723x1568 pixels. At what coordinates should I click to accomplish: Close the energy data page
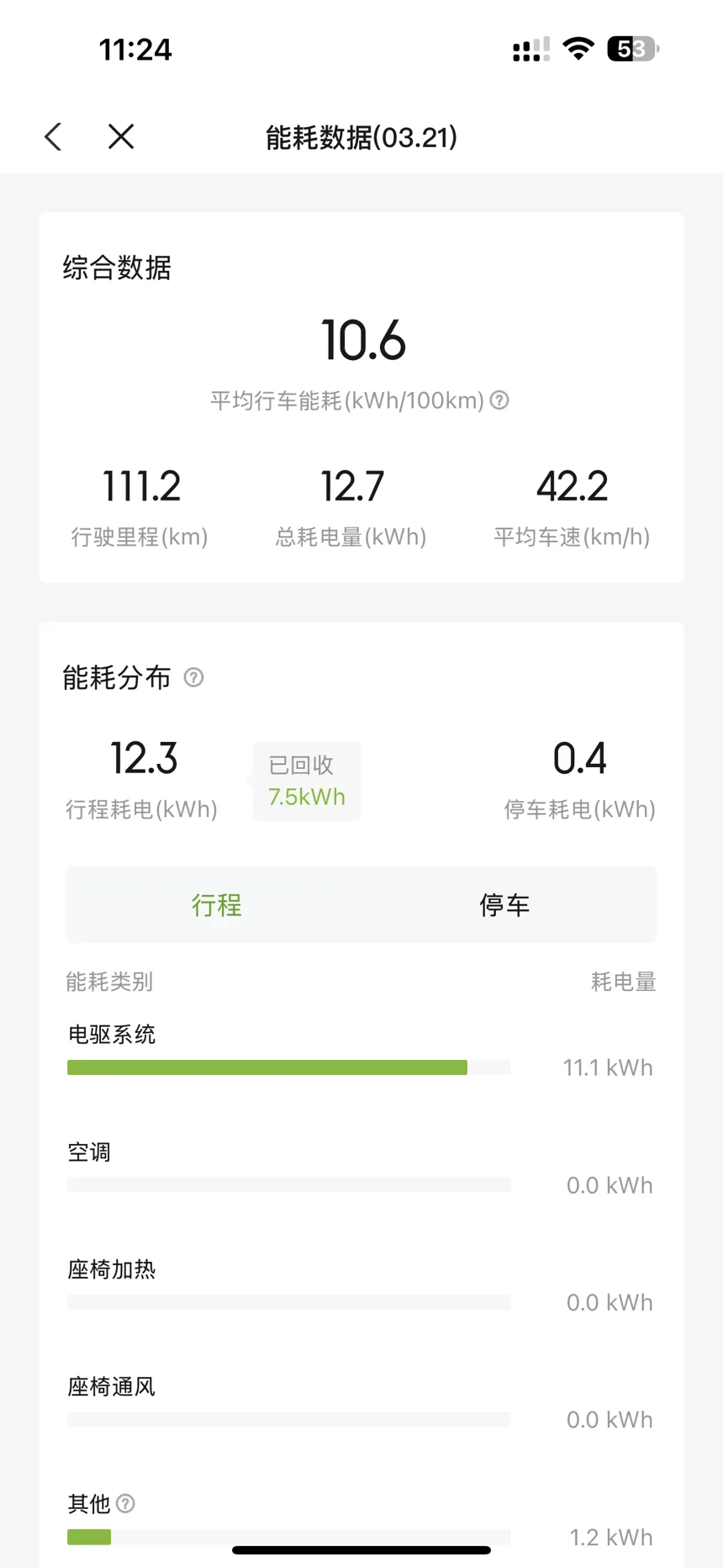[x=121, y=136]
